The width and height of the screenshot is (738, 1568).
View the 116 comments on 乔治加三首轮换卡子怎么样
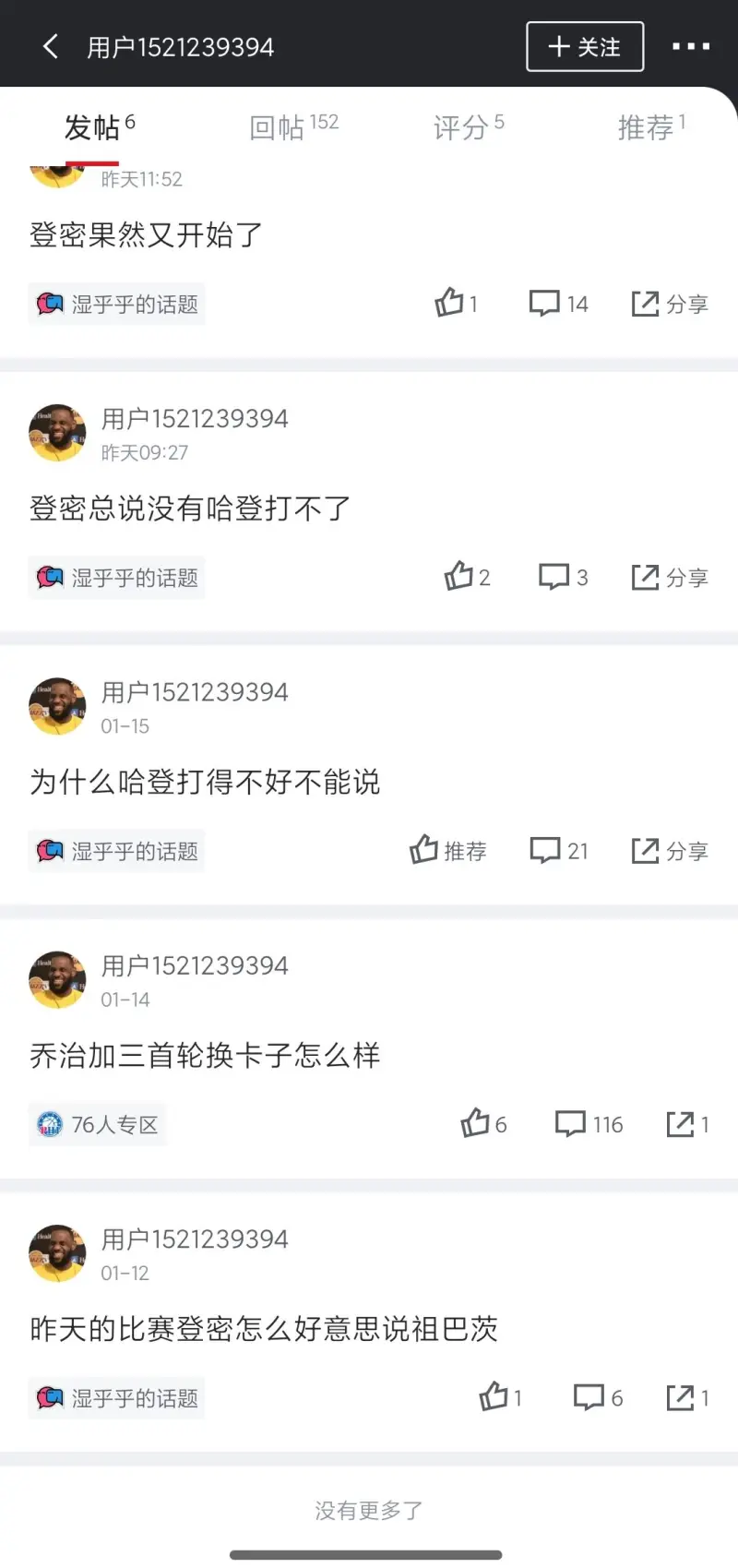click(589, 1123)
